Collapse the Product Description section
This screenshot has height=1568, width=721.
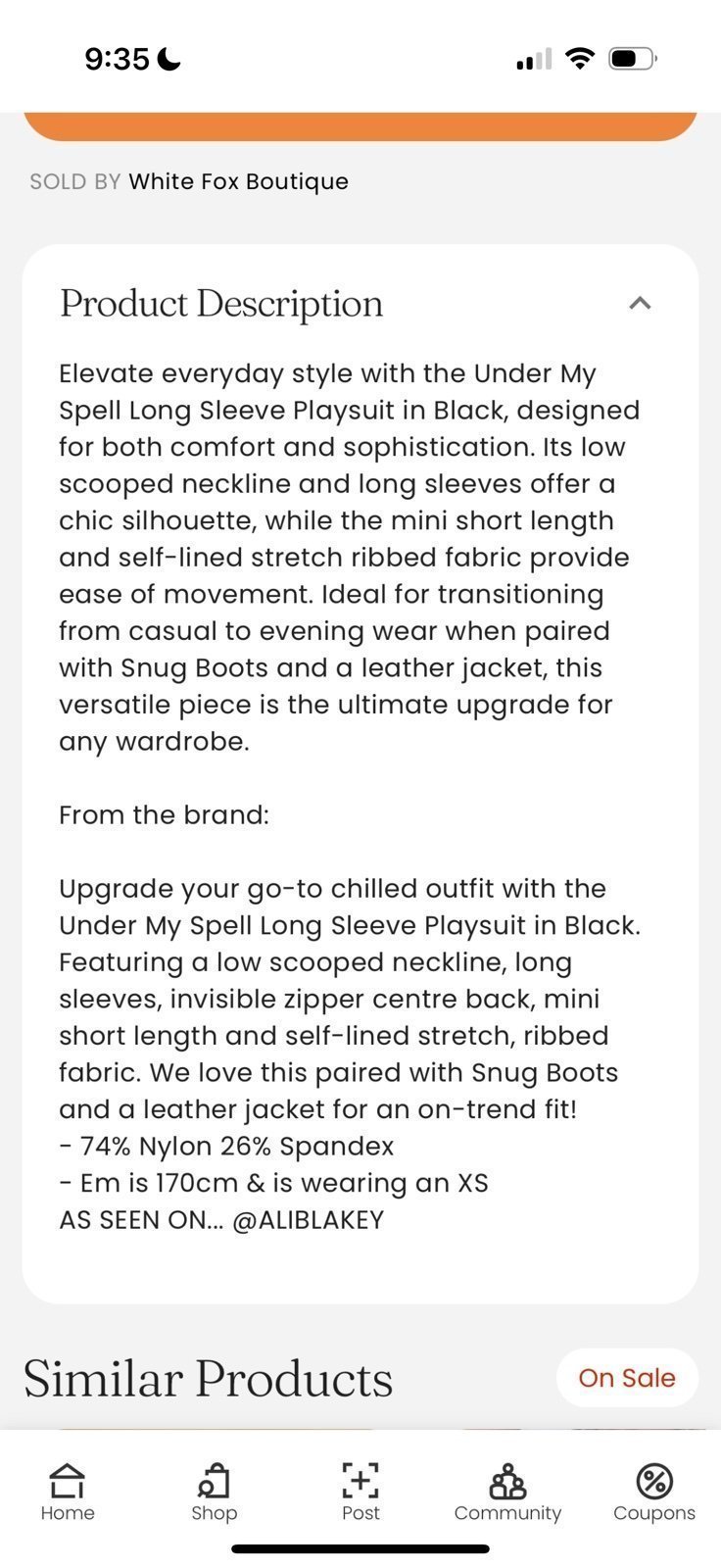coord(640,303)
